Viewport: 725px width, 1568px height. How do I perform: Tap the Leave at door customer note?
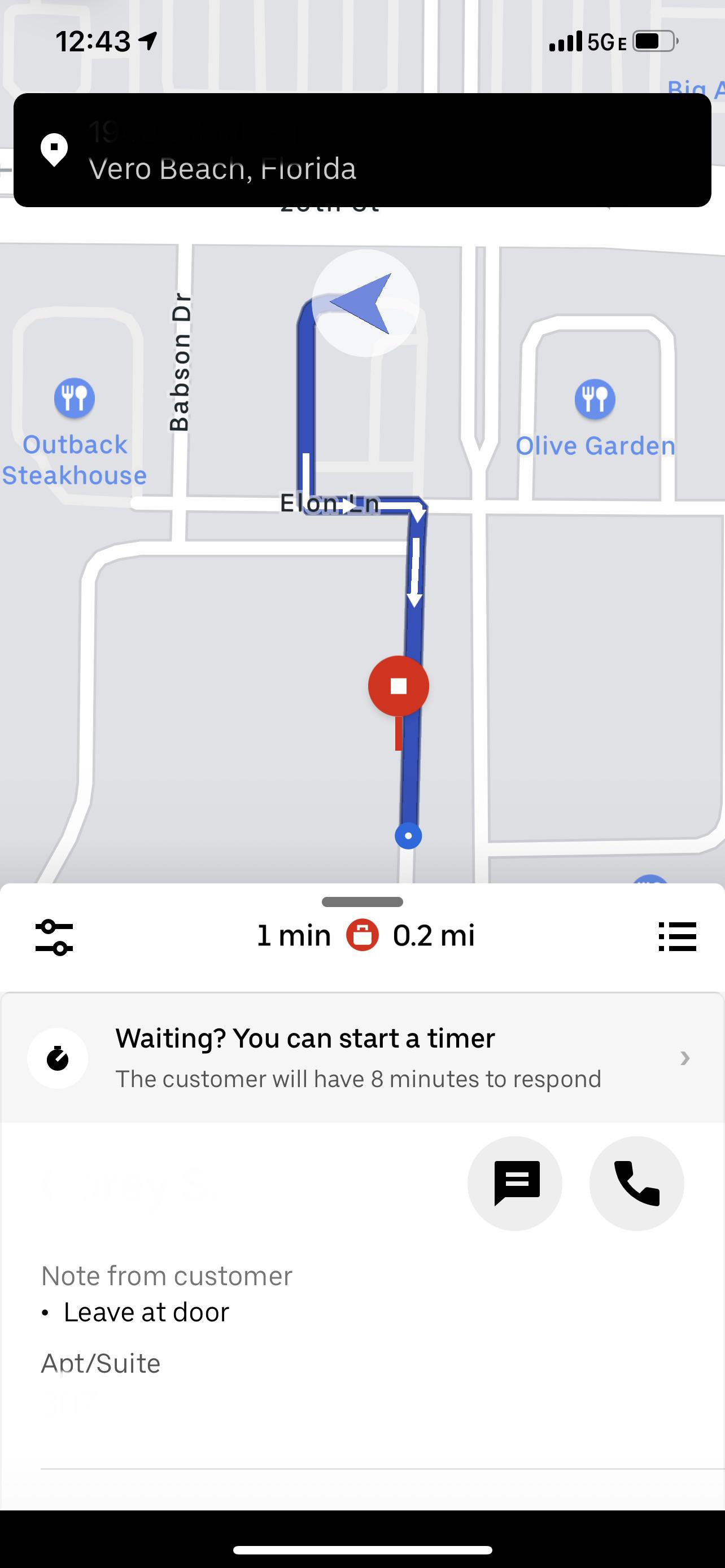[146, 1312]
